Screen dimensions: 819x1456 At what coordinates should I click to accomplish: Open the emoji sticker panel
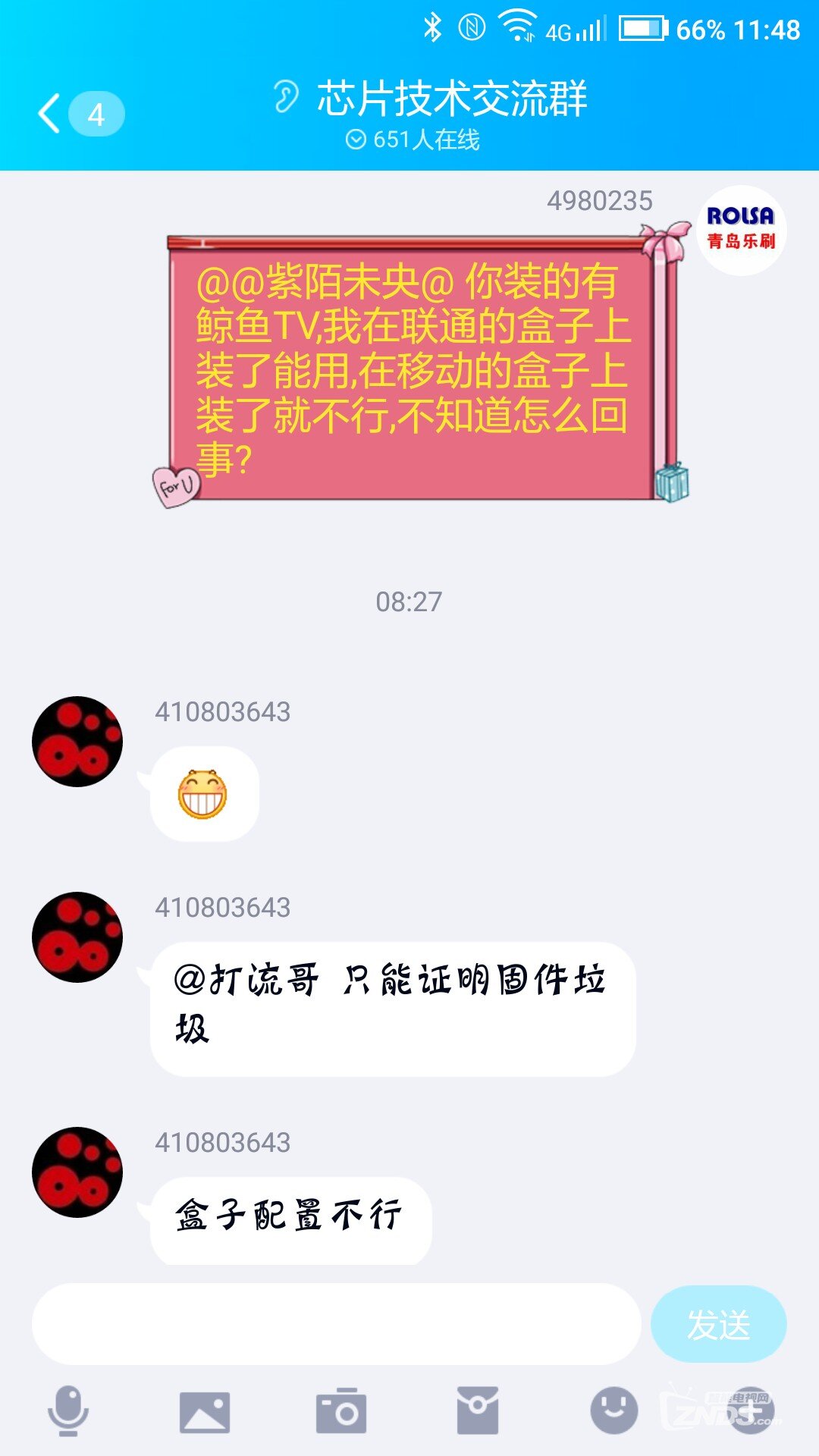click(x=613, y=1411)
